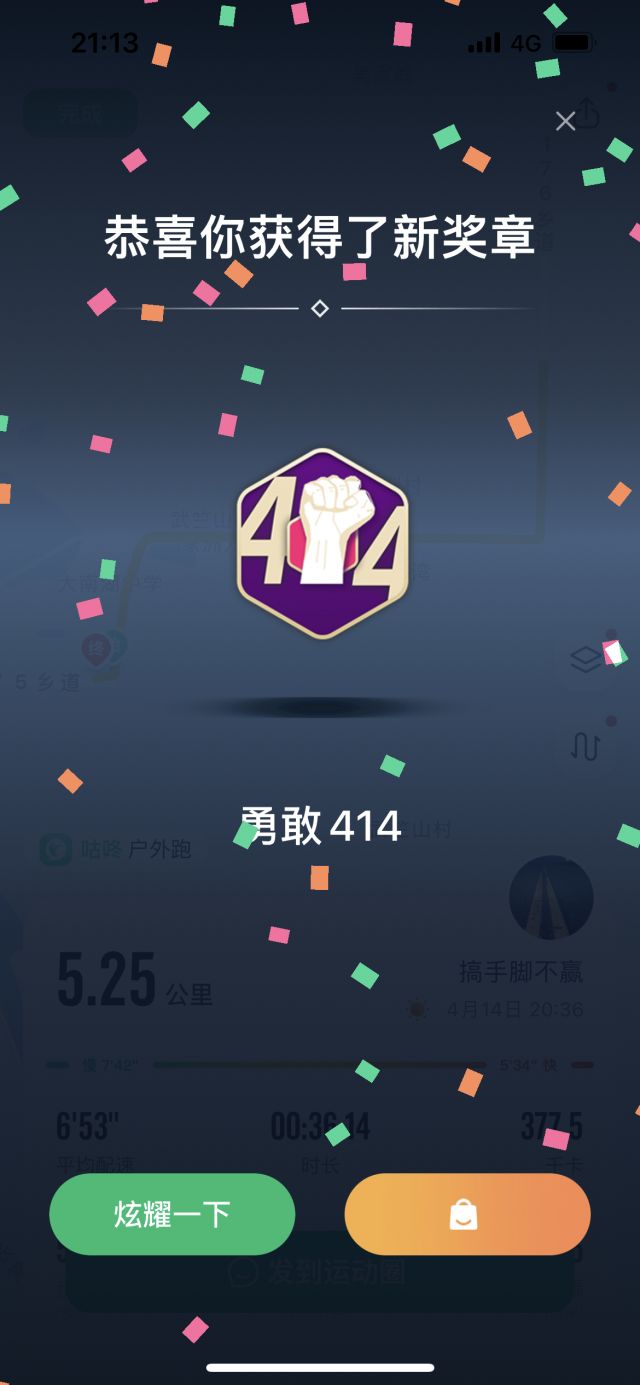640x1385 pixels.
Task: Tap the 炫耀一下 button
Action: tap(172, 1214)
